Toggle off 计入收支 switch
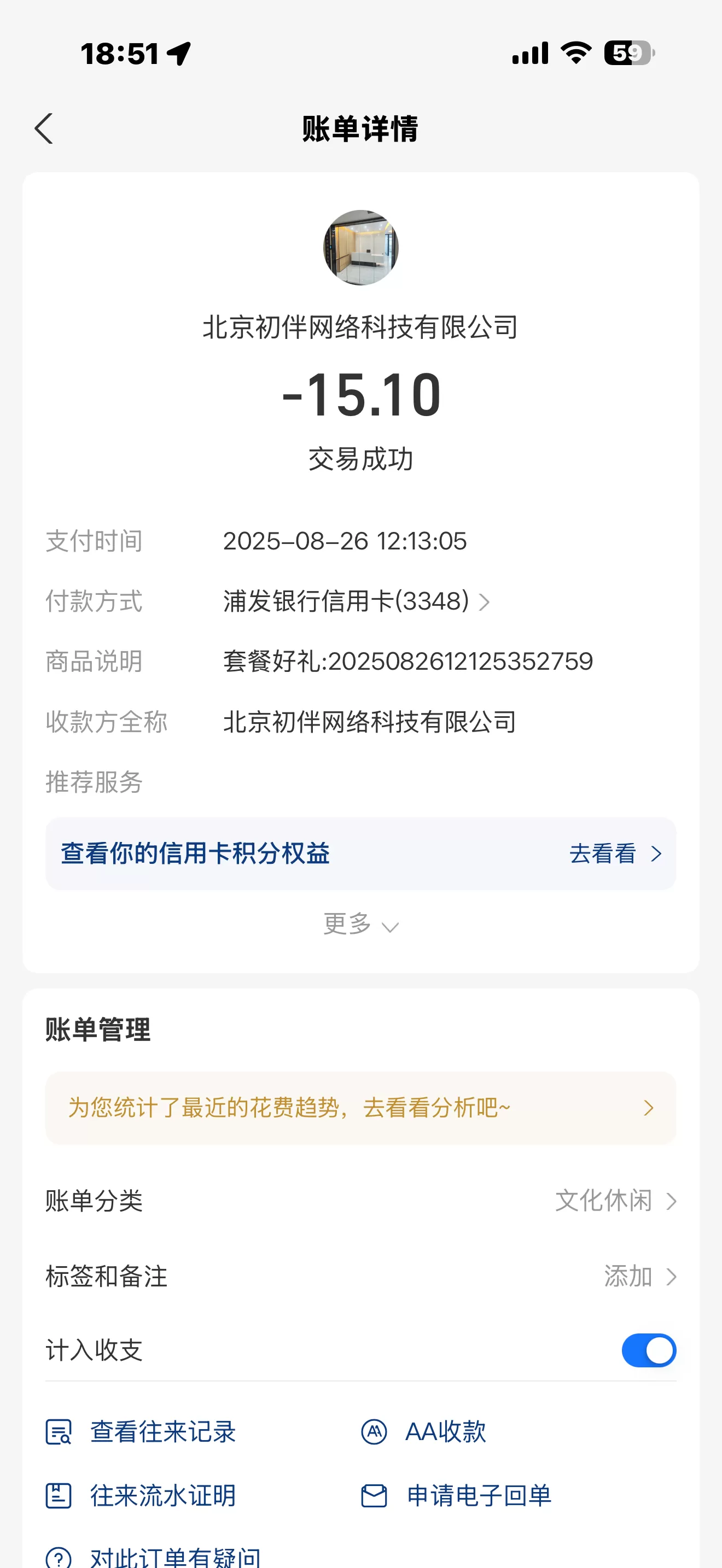 click(x=648, y=1350)
